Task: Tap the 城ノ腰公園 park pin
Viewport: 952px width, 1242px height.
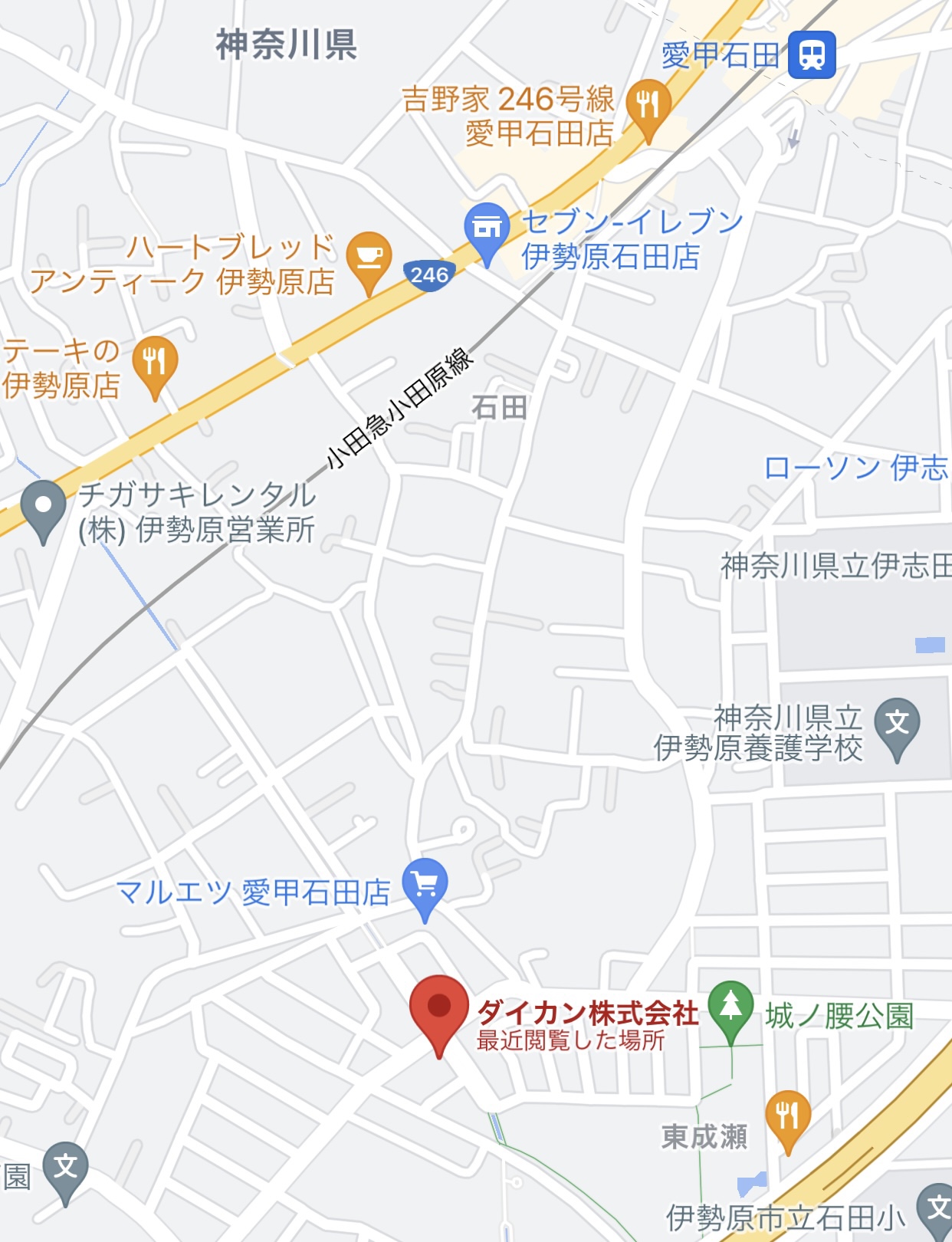Action: [730, 1007]
